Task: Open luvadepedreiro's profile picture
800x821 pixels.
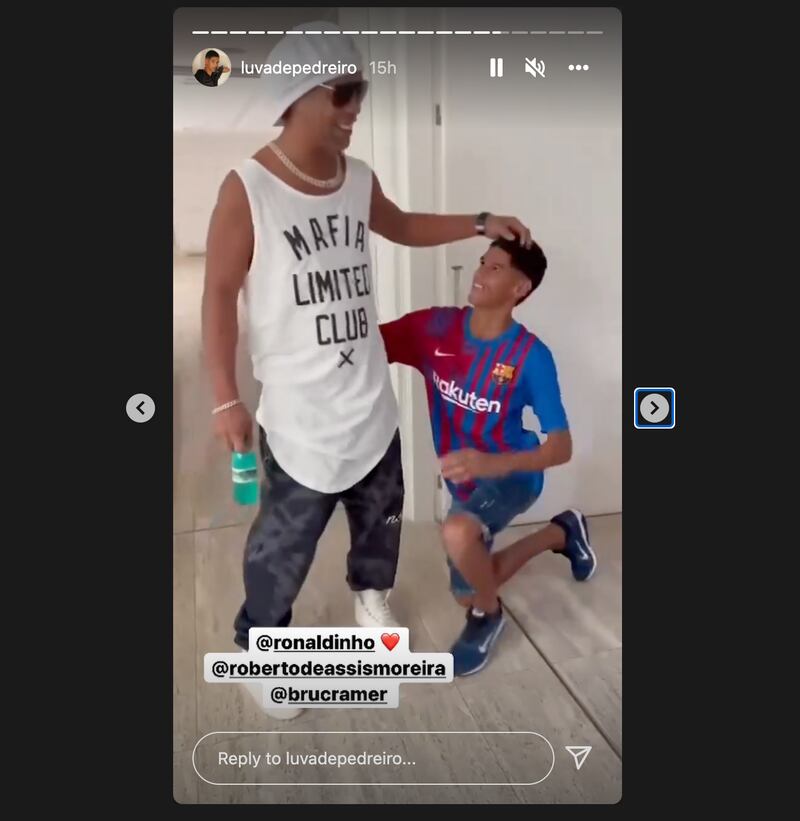Action: [211, 67]
